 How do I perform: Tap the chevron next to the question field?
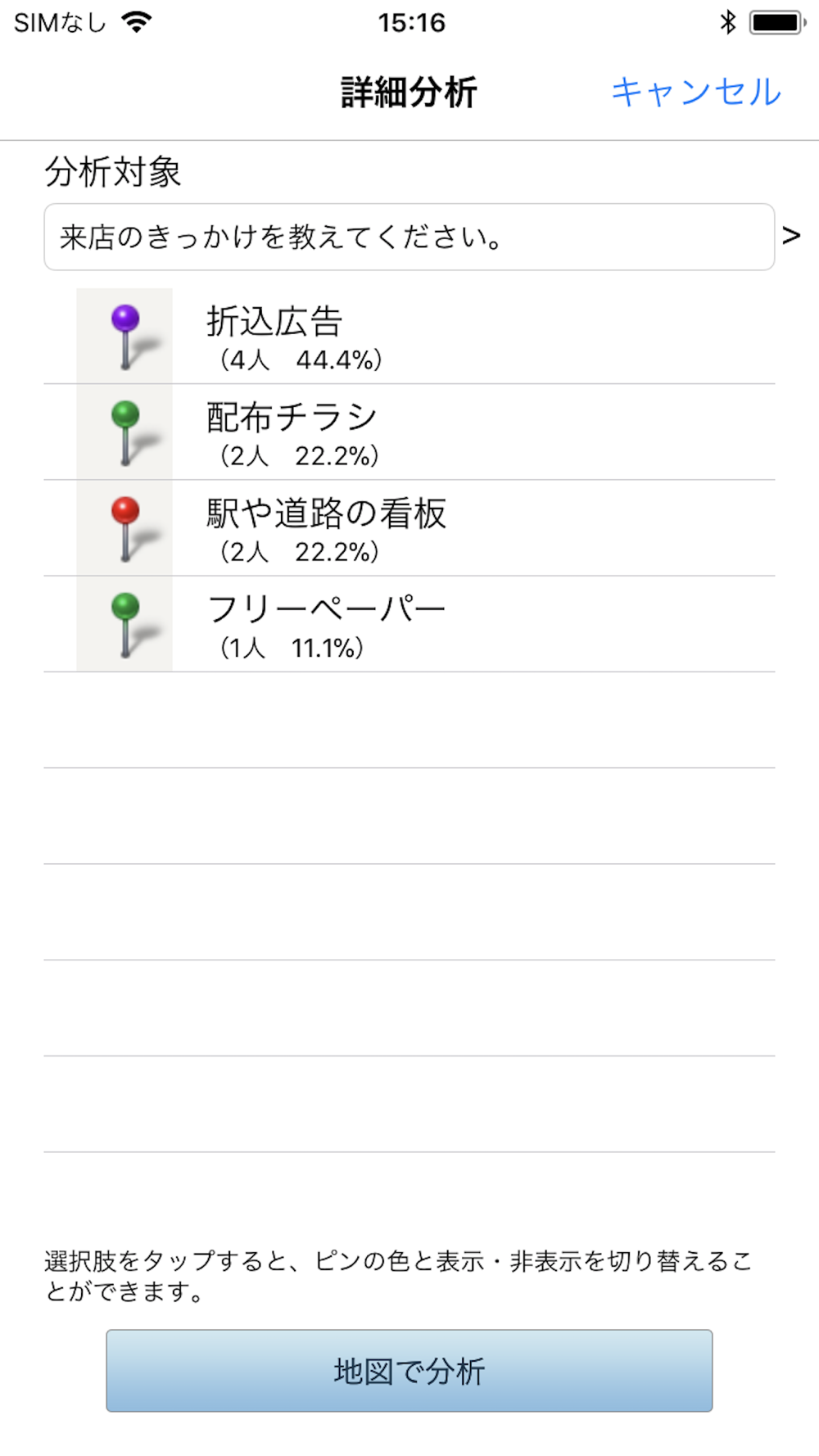(x=791, y=236)
